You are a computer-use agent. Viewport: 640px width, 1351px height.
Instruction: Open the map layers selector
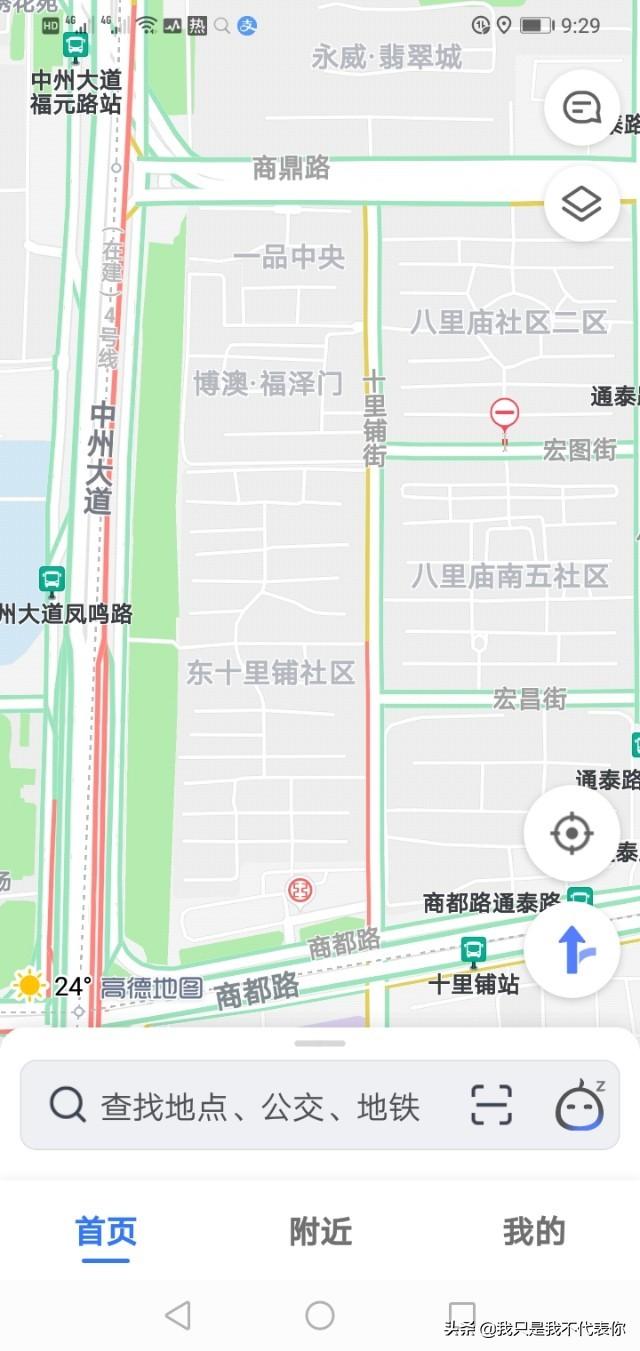tap(582, 204)
